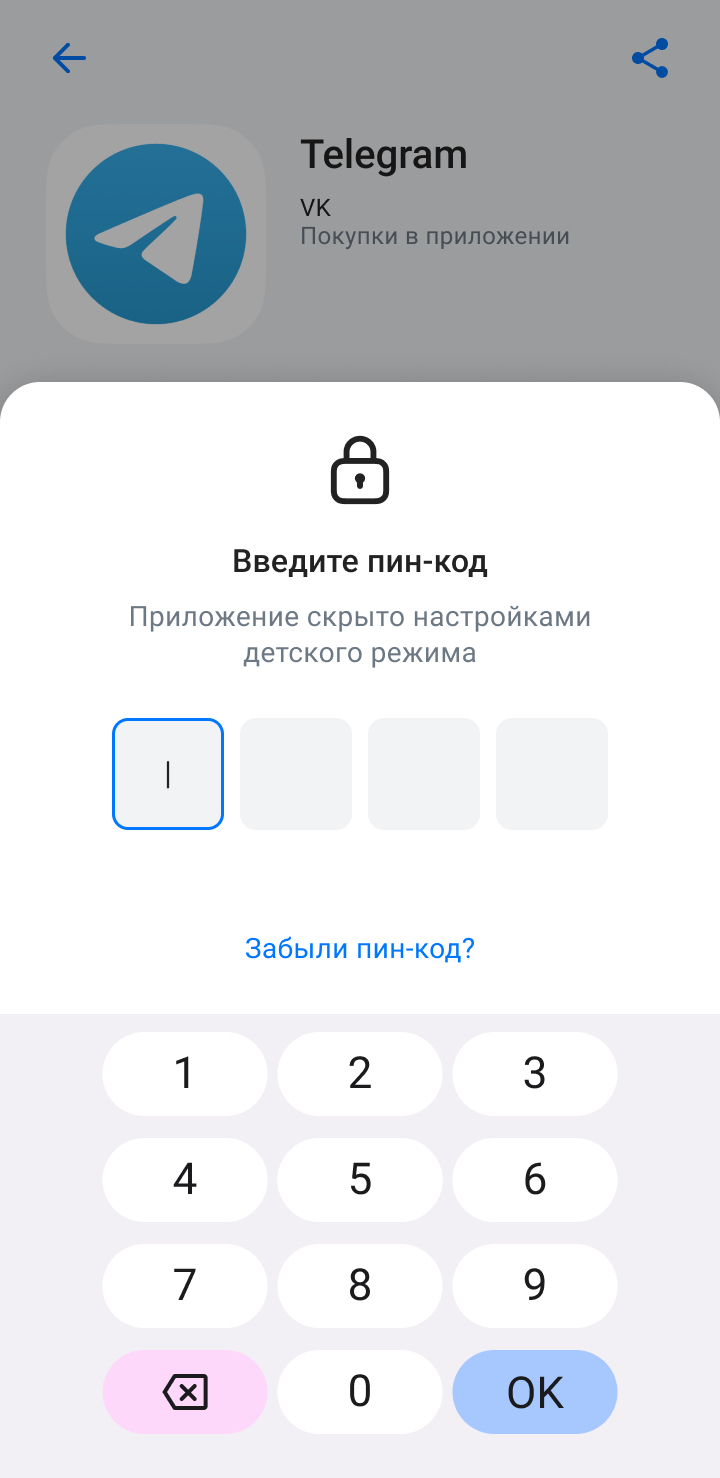The width and height of the screenshot is (720, 1478).
Task: Enter digit 3 on the keypad
Action: pyautogui.click(x=535, y=1074)
